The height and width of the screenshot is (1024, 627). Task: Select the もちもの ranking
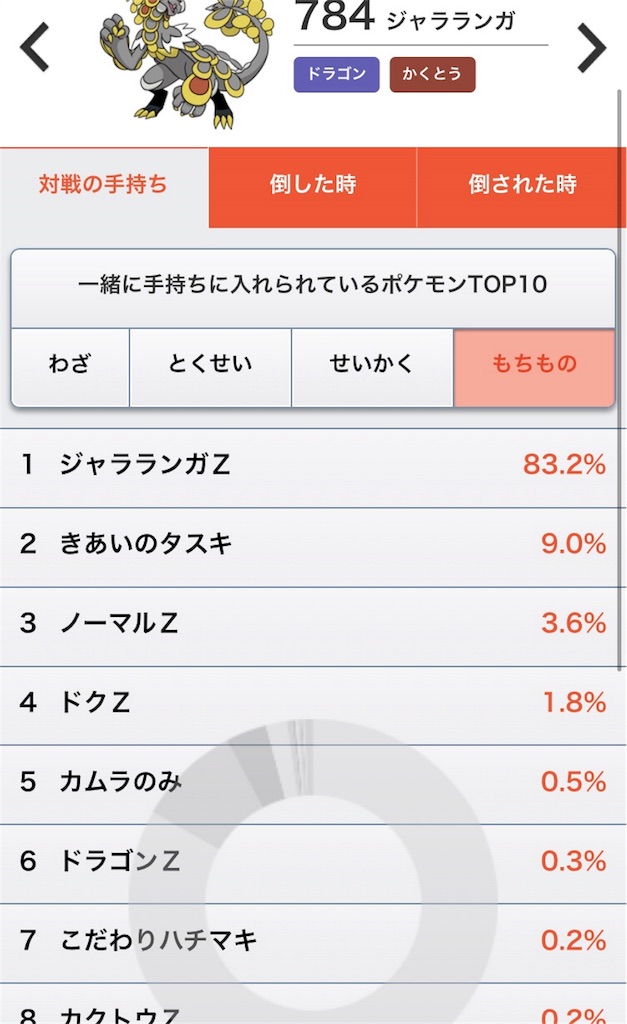coord(534,365)
